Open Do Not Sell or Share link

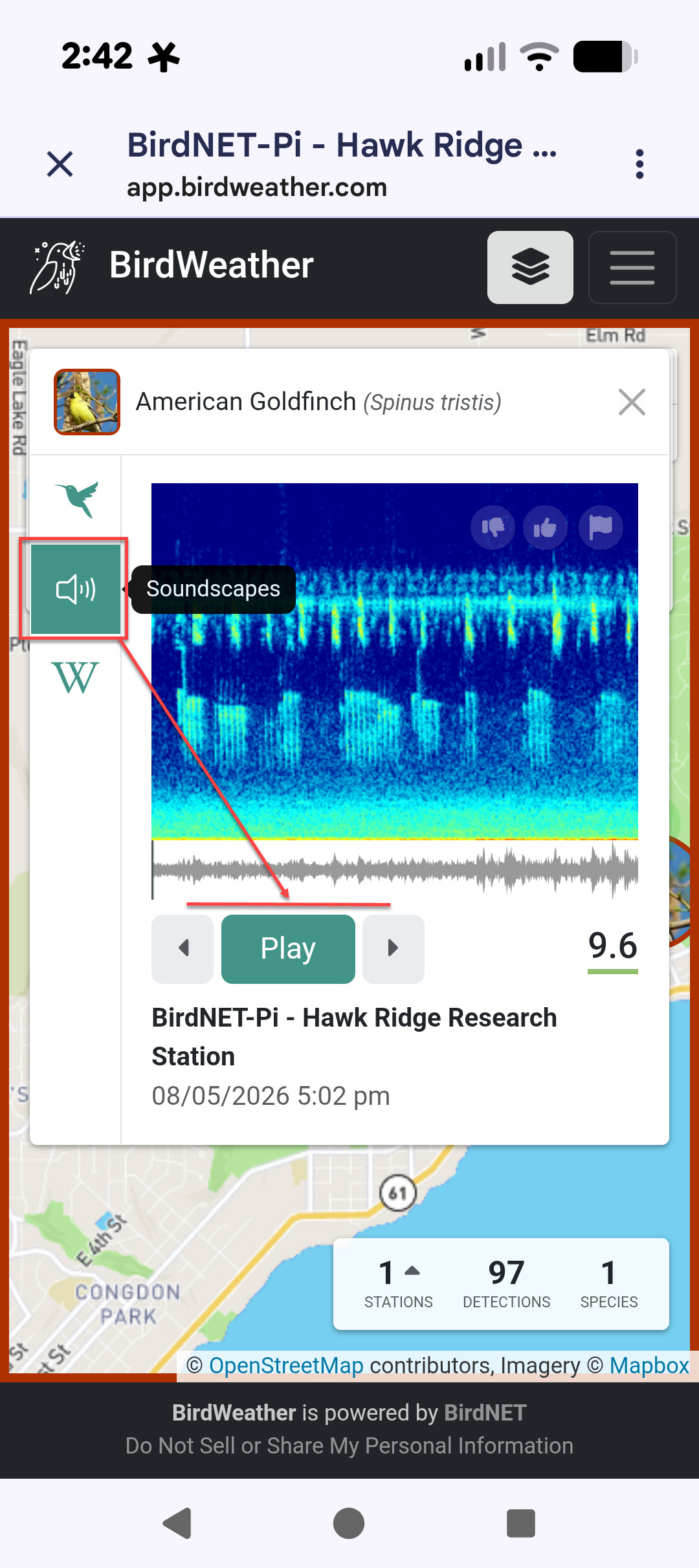(349, 1445)
